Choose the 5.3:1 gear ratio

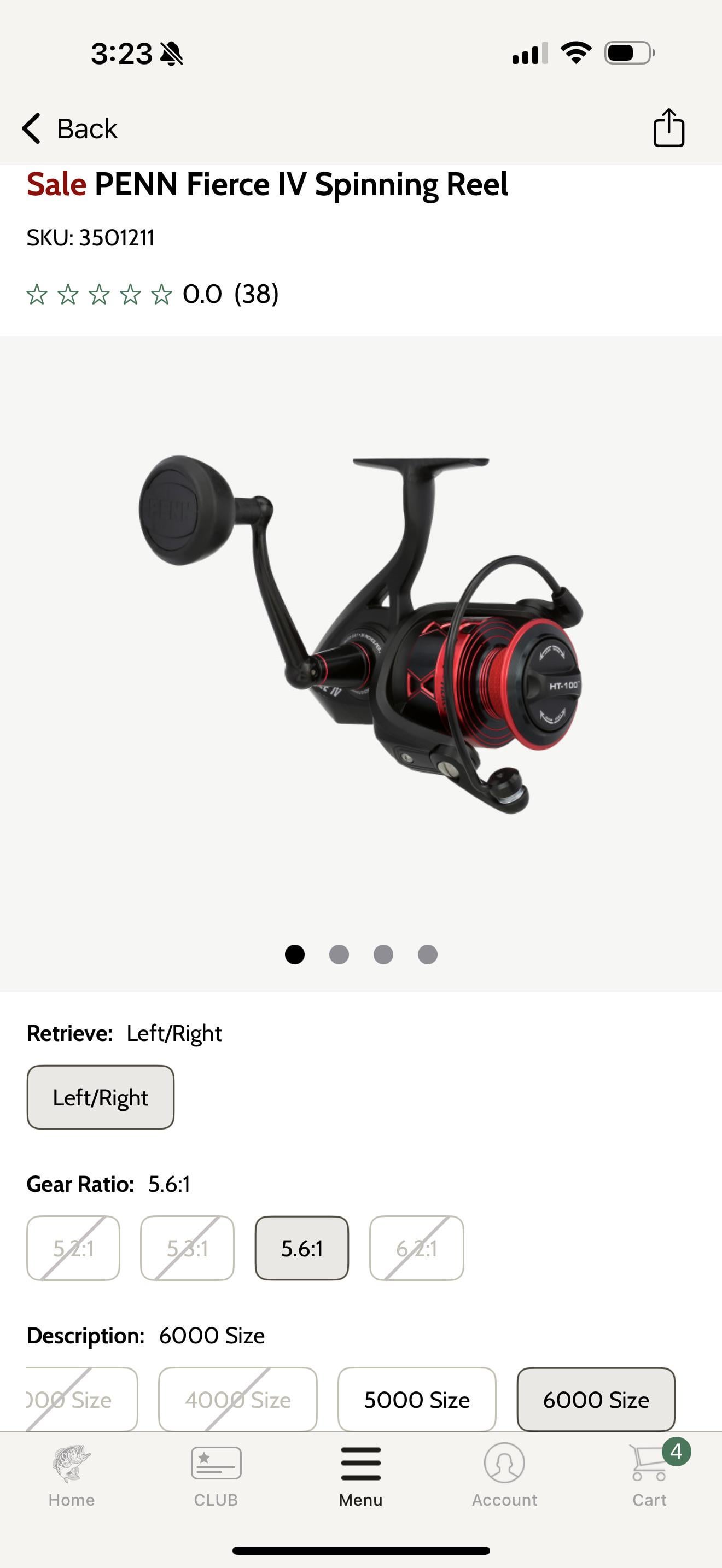pos(187,1248)
